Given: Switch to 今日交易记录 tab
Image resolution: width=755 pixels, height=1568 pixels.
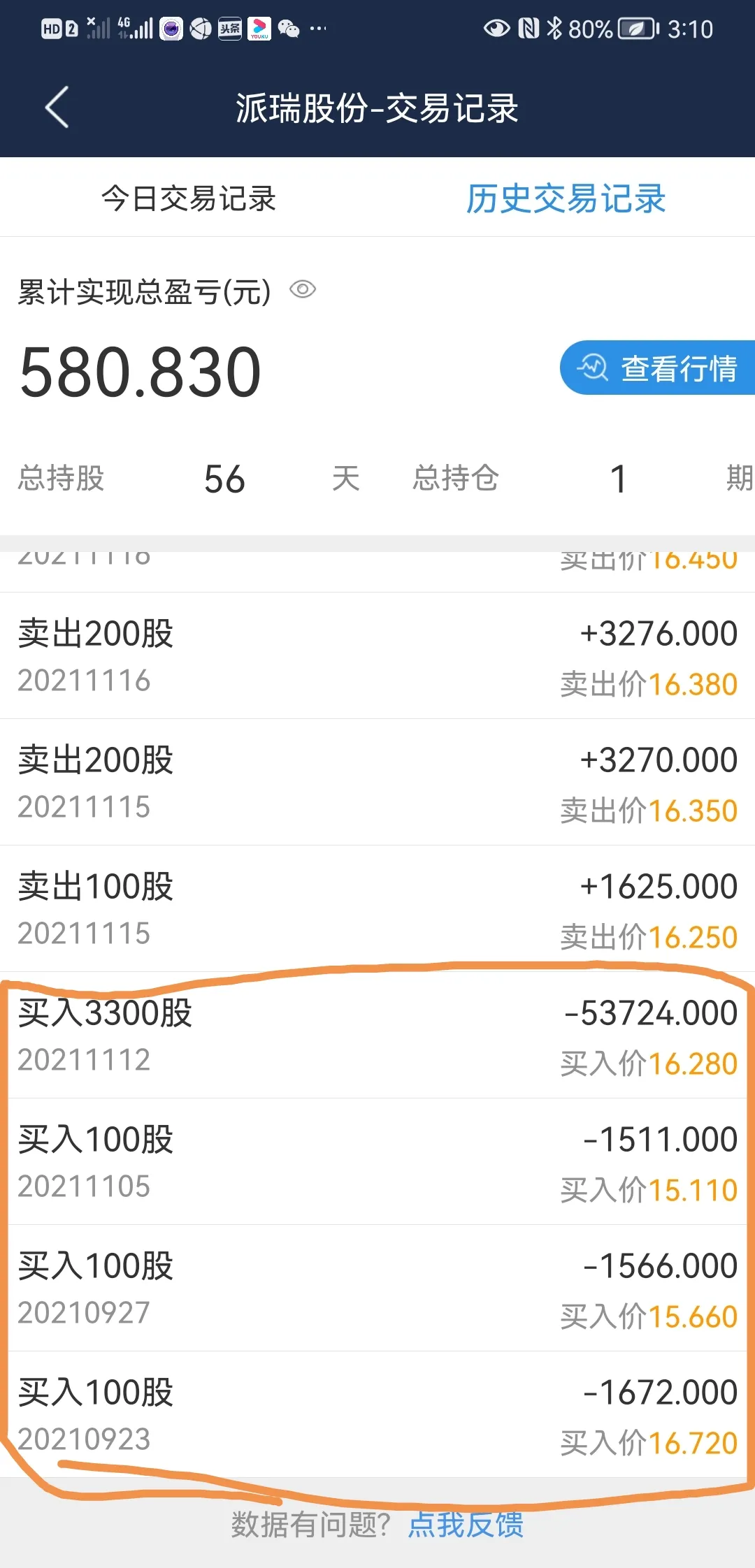Looking at the screenshot, I should click(x=189, y=198).
